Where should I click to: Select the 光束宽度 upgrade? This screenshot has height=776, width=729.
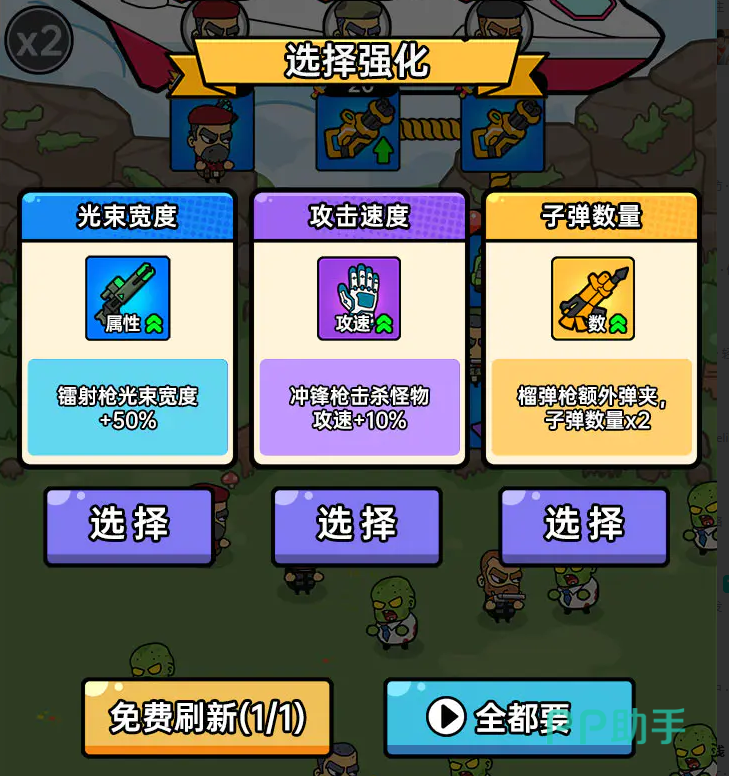point(129,524)
